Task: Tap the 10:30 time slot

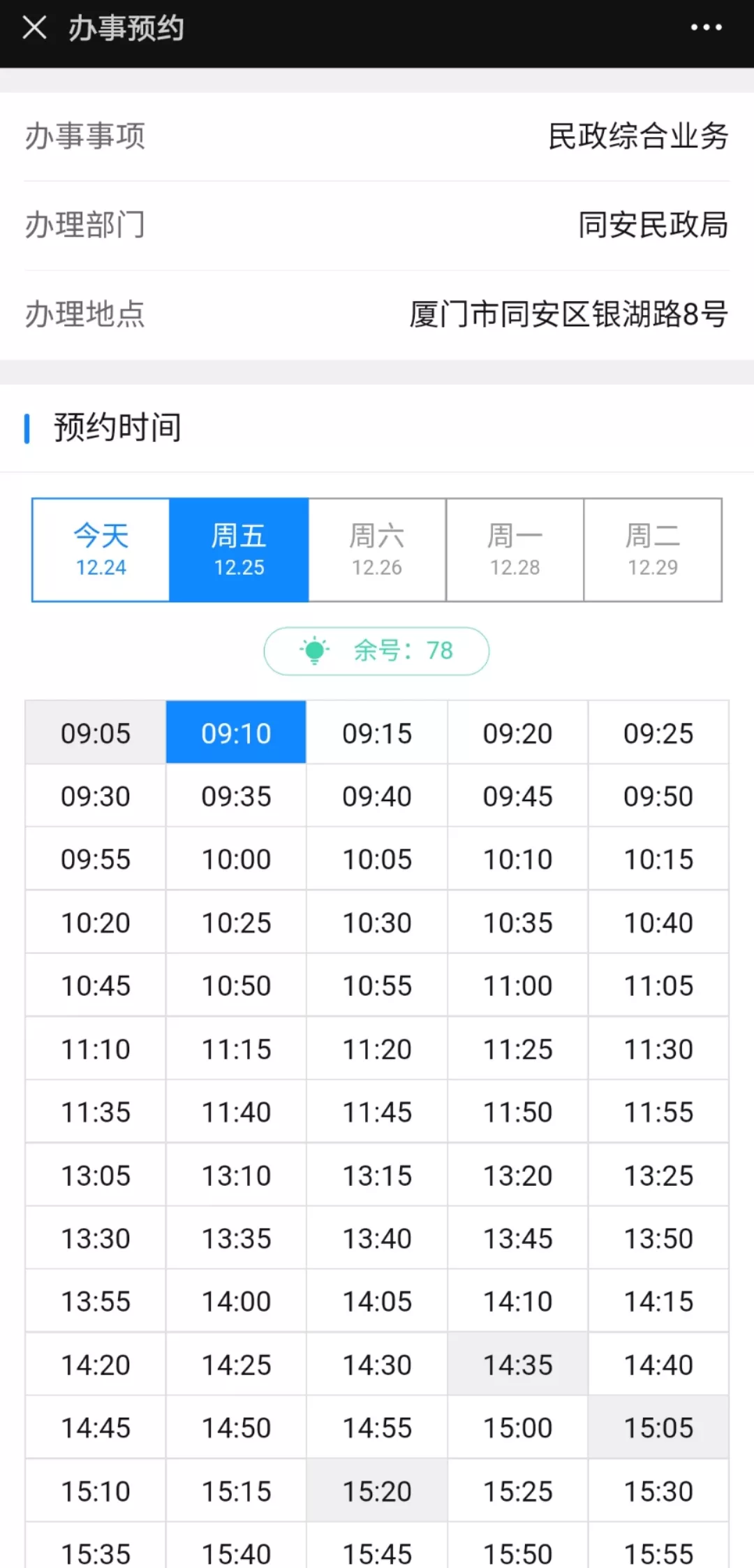Action: tap(377, 923)
